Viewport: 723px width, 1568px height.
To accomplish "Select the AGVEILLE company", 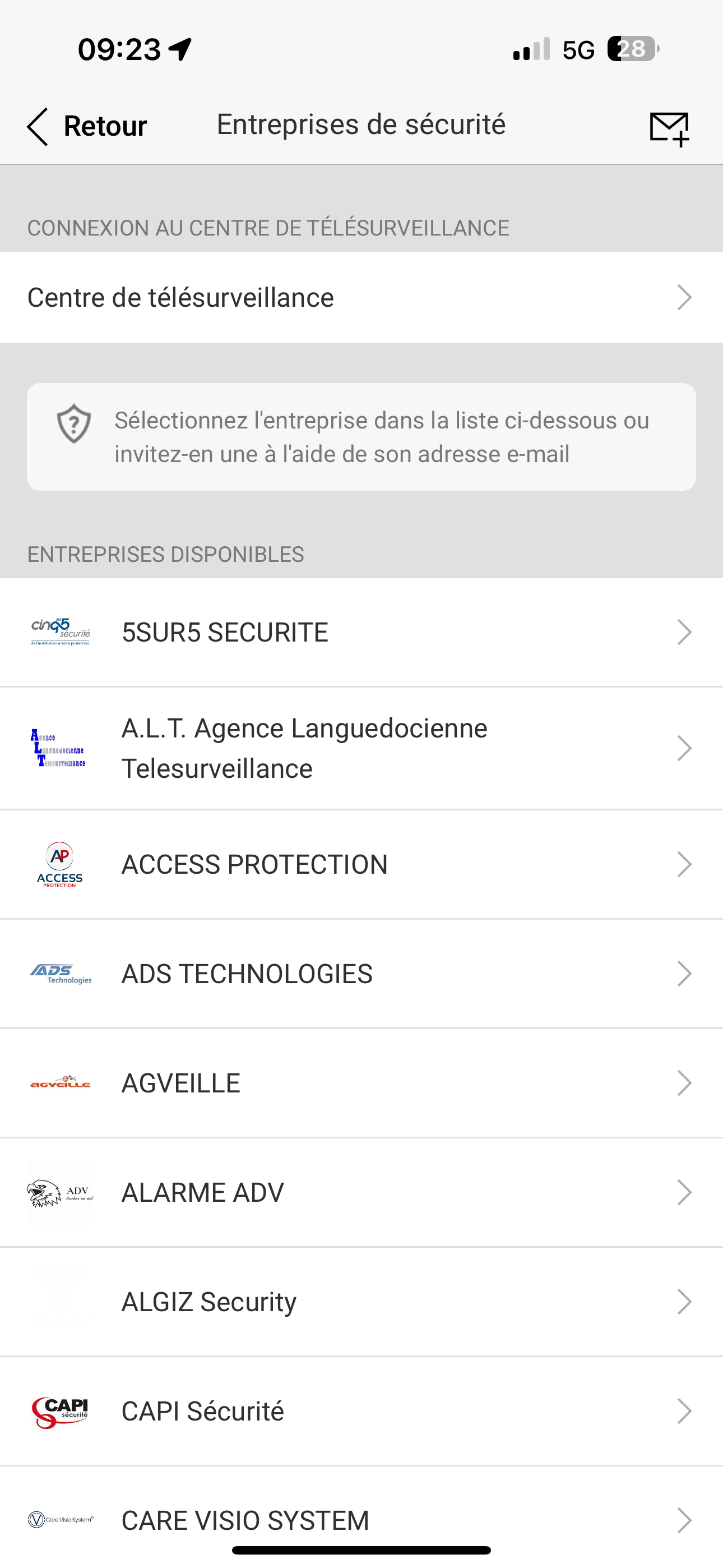I will click(x=361, y=1083).
